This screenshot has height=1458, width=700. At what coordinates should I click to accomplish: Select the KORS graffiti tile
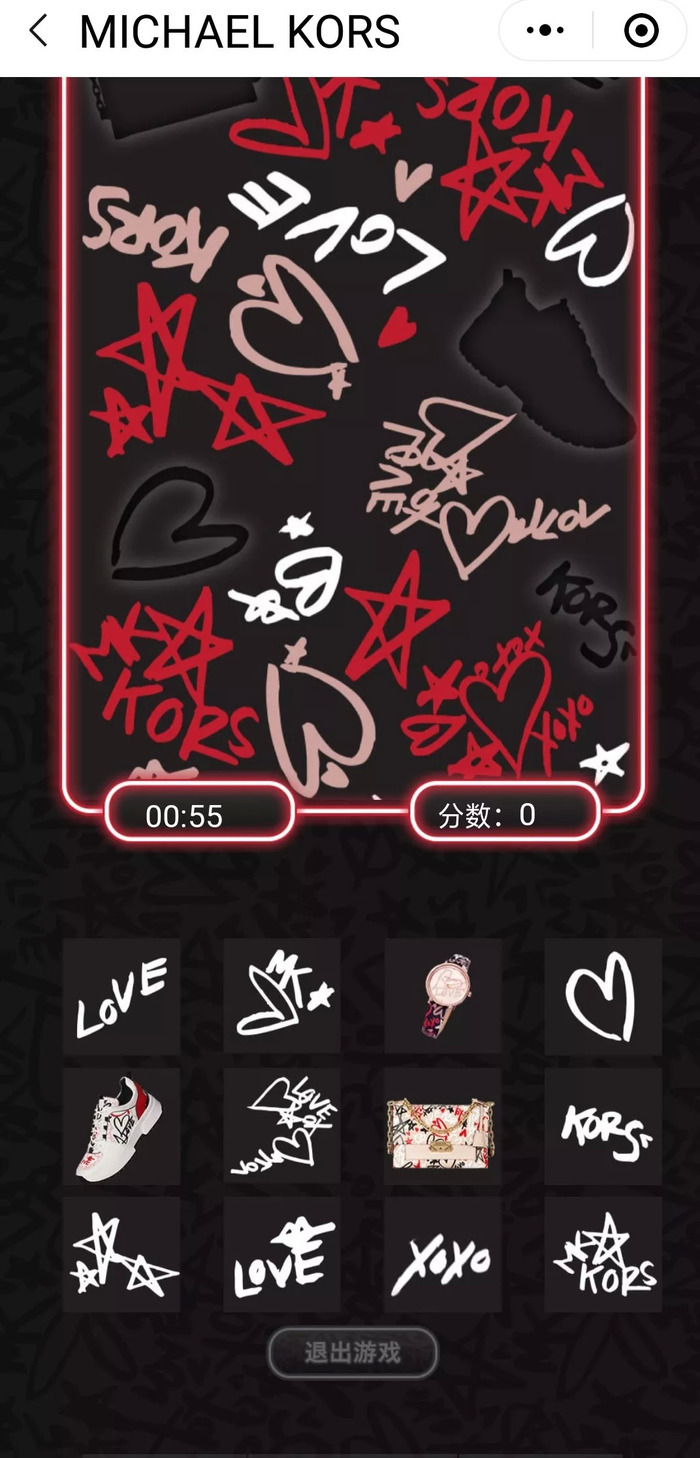[603, 1126]
